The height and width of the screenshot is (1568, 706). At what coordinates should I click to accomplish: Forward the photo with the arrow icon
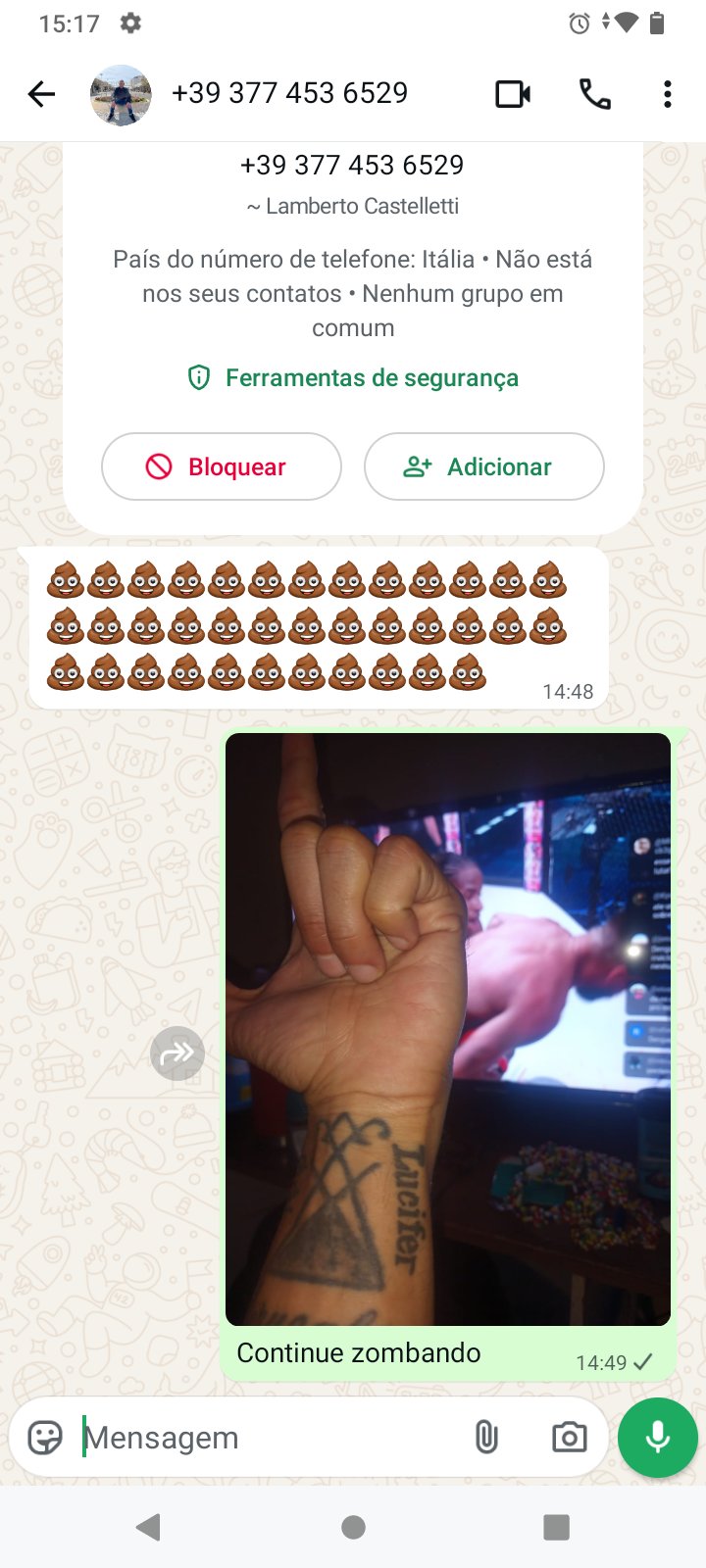[177, 1053]
